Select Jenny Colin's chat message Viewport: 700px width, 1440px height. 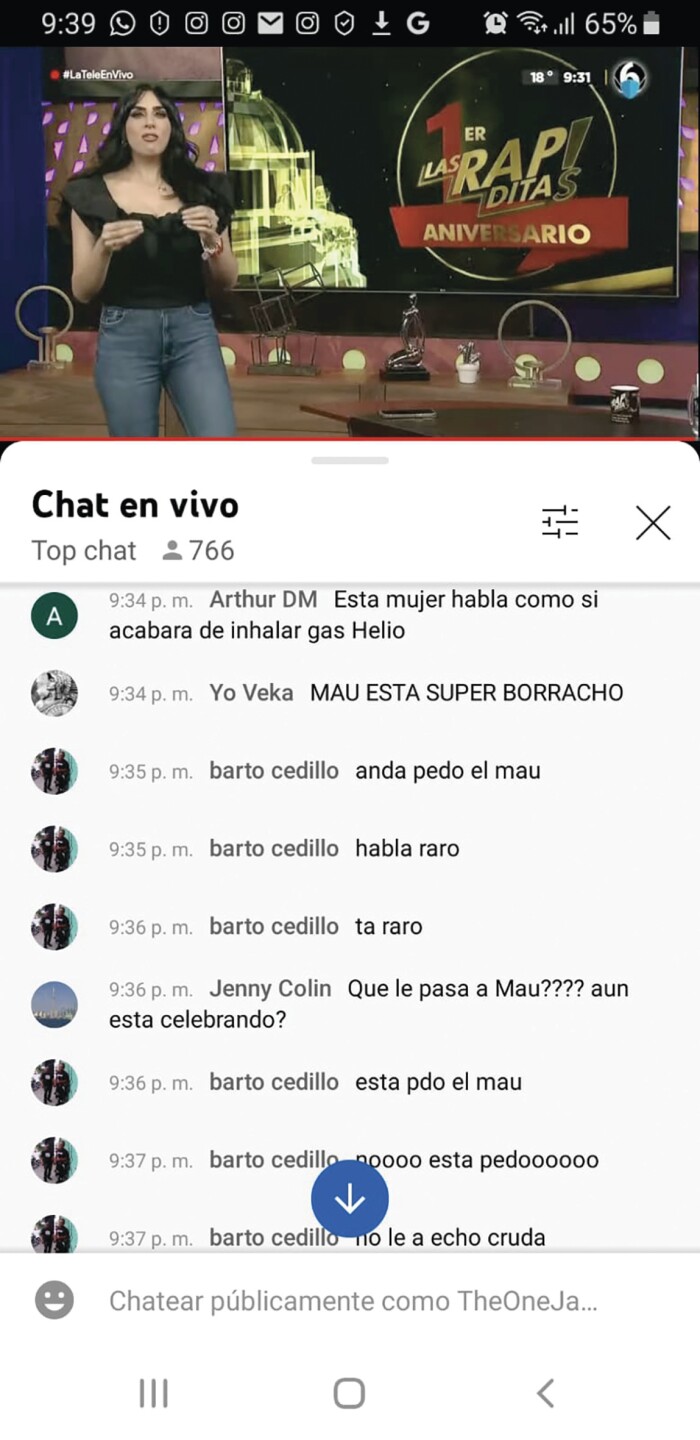click(x=370, y=1004)
